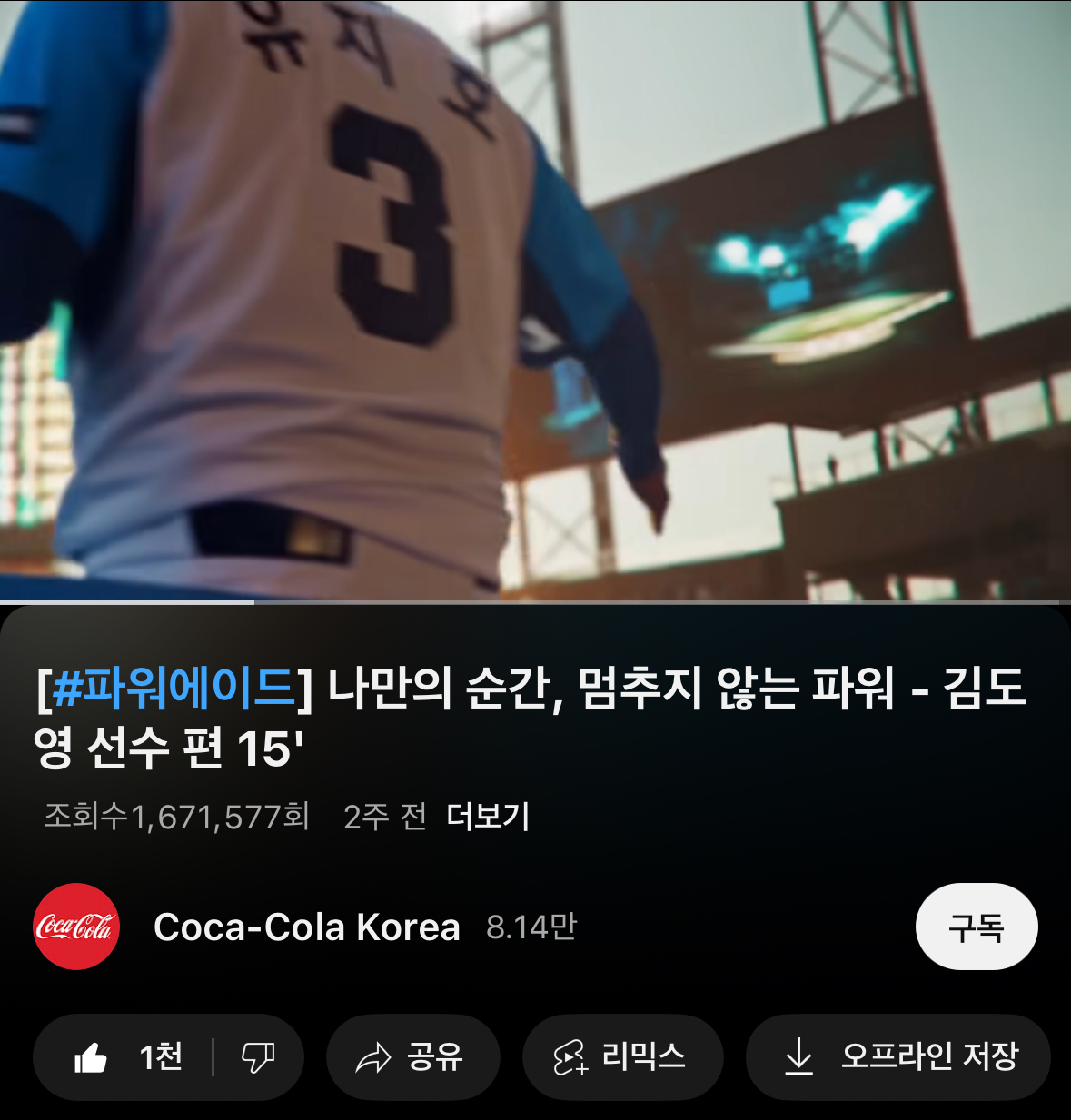The height and width of the screenshot is (1120, 1071).
Task: Share the video via 공유
Action: coord(412,1057)
